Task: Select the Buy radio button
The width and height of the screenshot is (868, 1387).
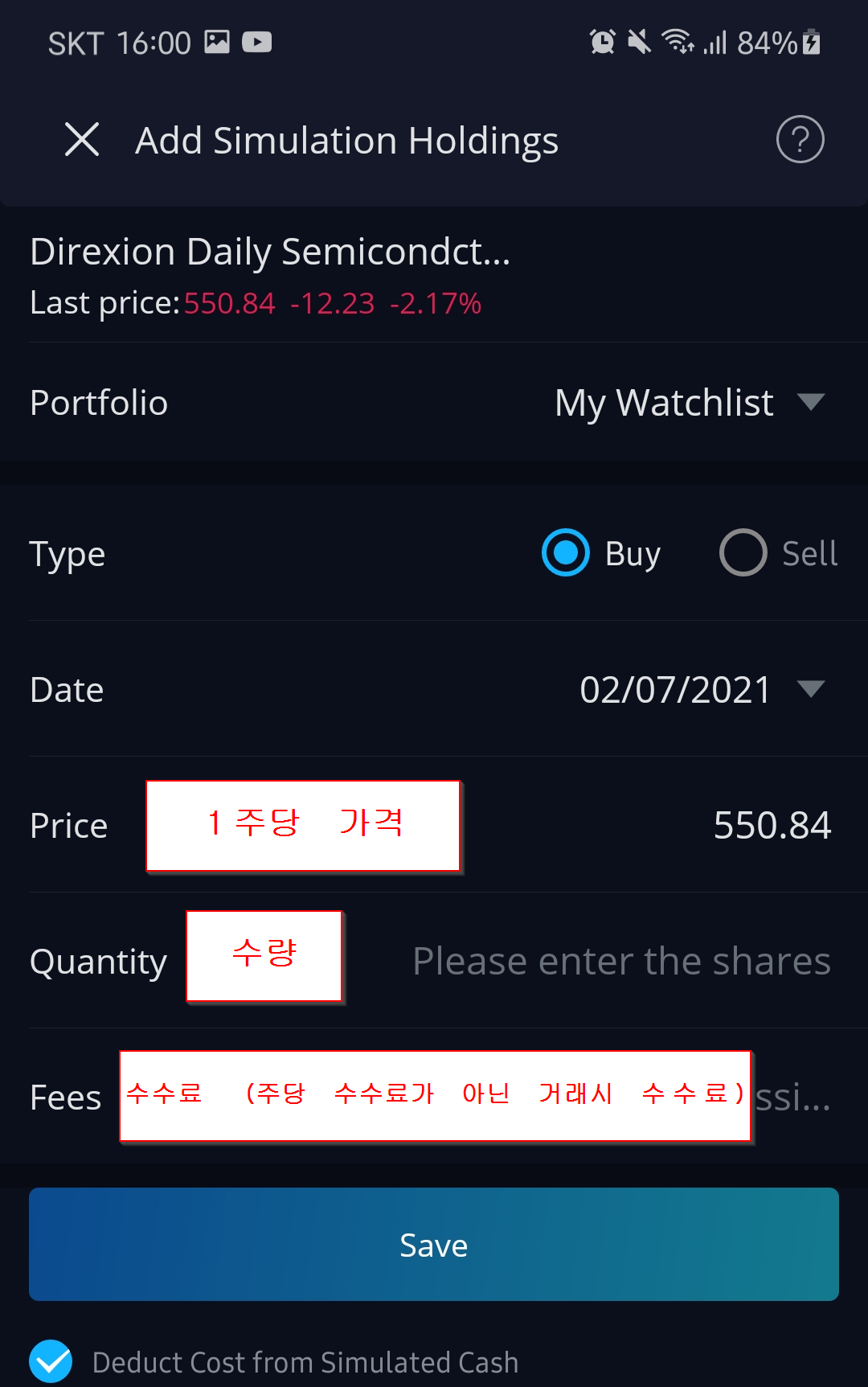Action: (x=567, y=553)
